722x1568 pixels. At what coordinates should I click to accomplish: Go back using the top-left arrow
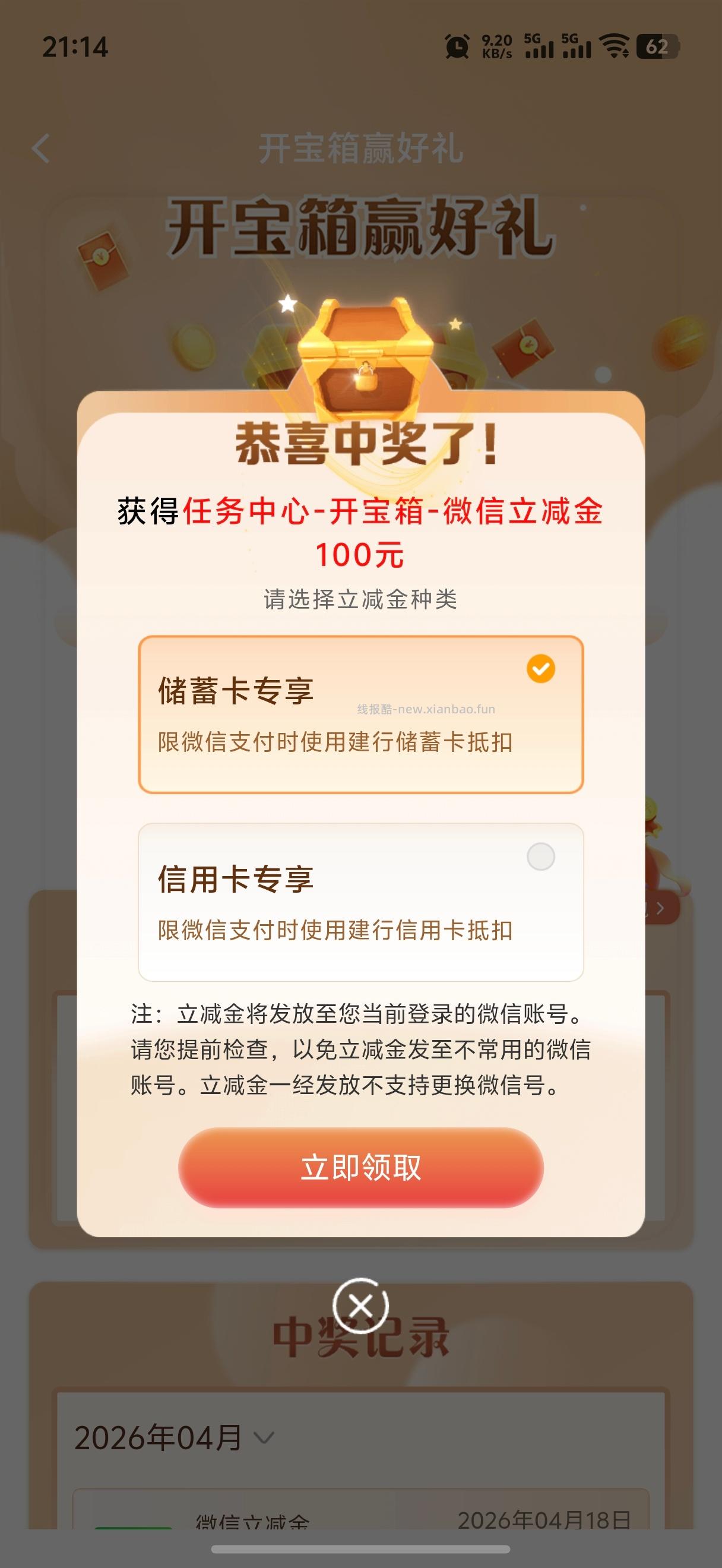point(40,148)
